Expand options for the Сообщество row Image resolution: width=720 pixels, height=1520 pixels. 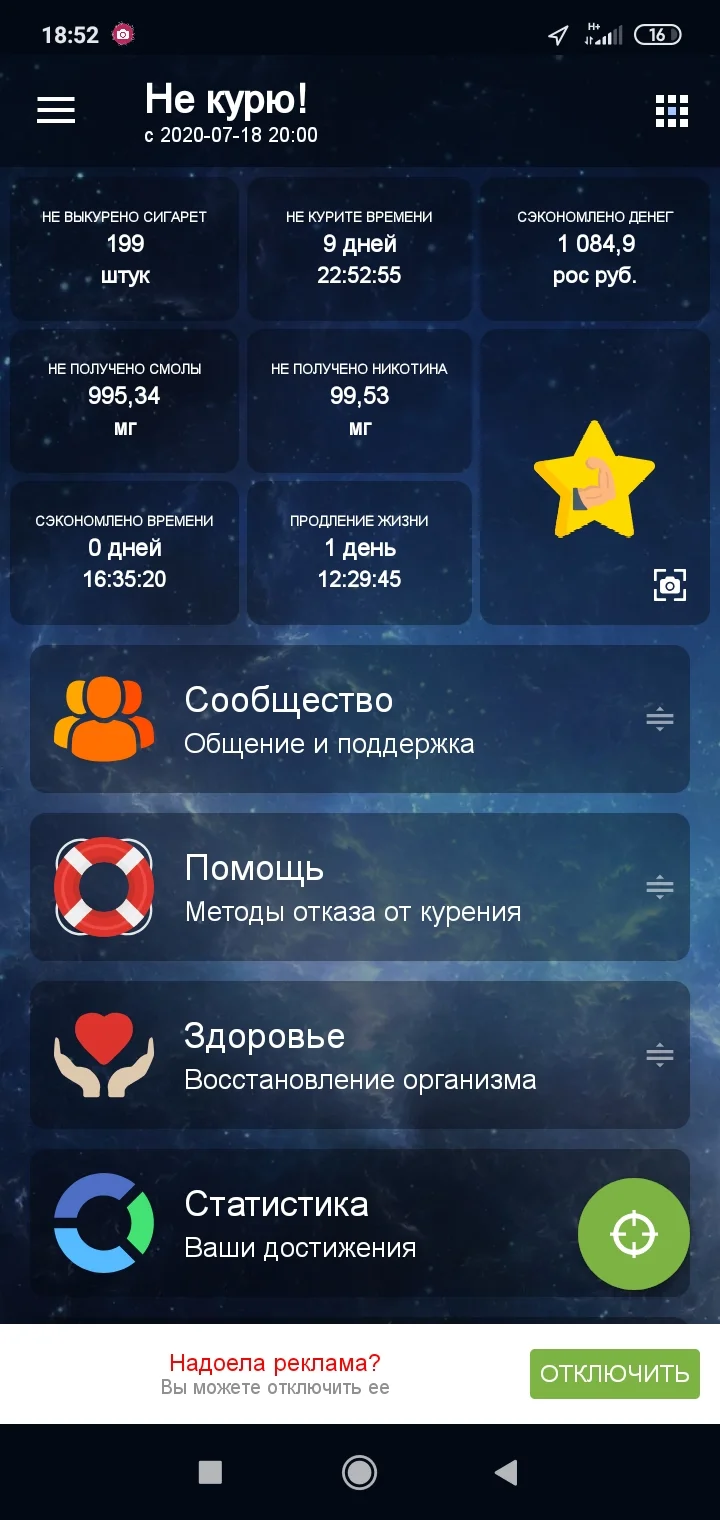(x=660, y=718)
